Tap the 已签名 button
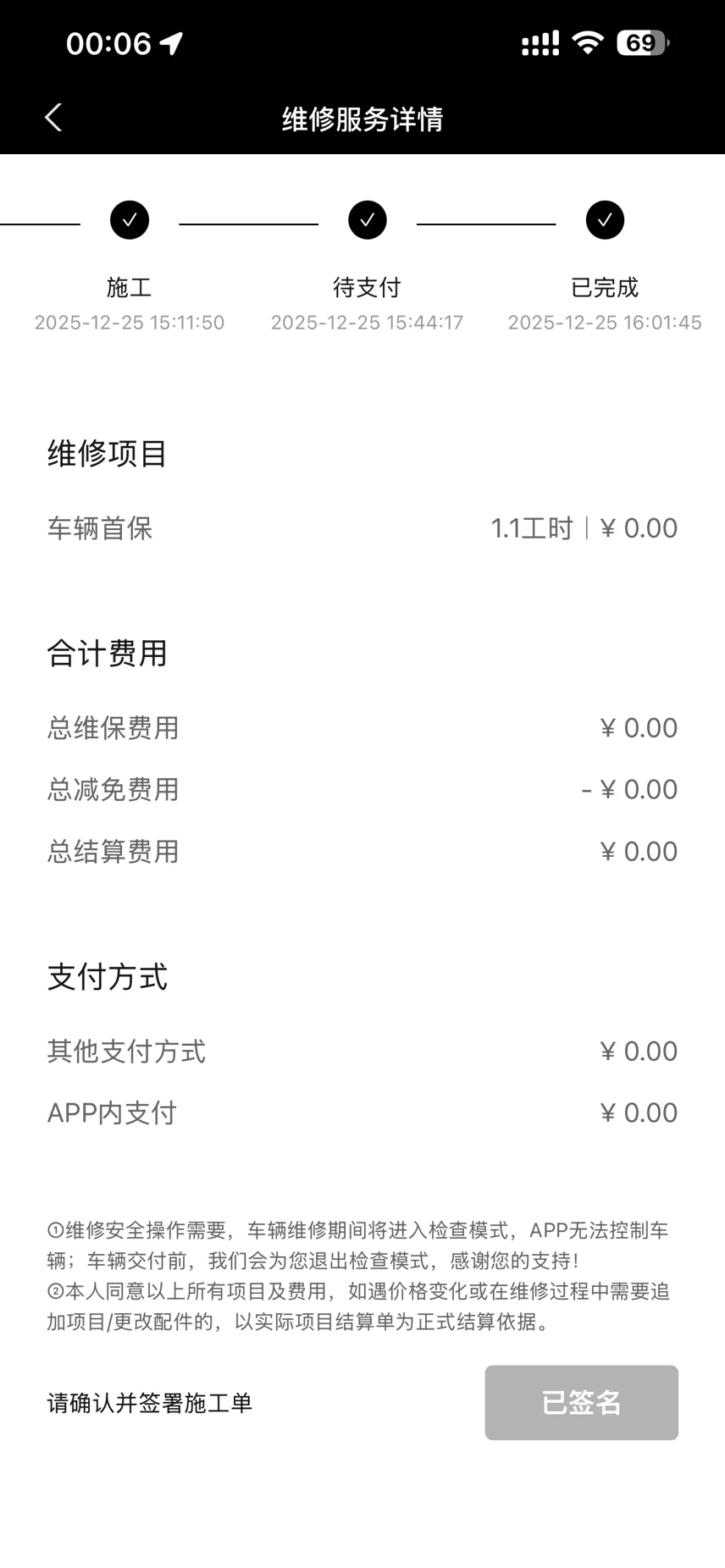 click(581, 1402)
